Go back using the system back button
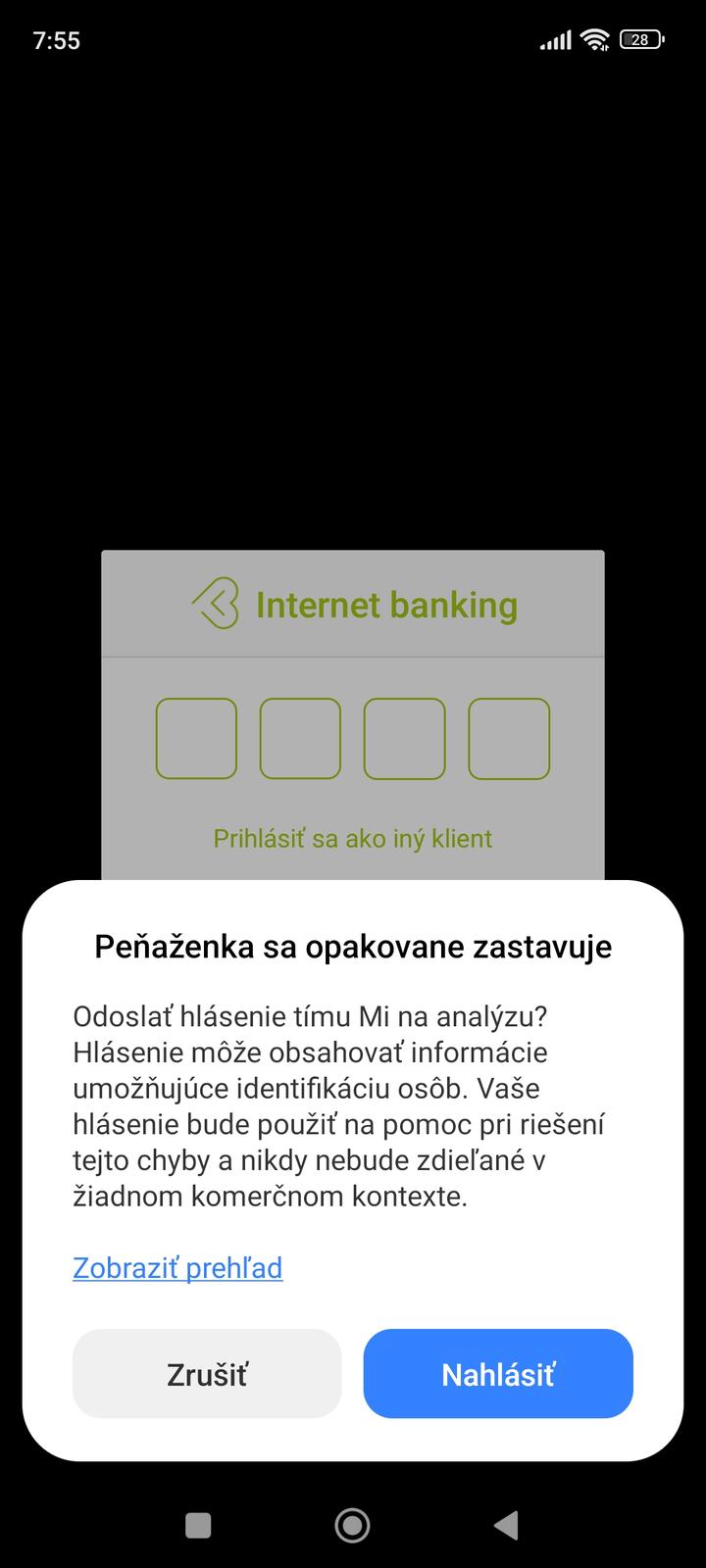The width and height of the screenshot is (706, 1568). [506, 1525]
